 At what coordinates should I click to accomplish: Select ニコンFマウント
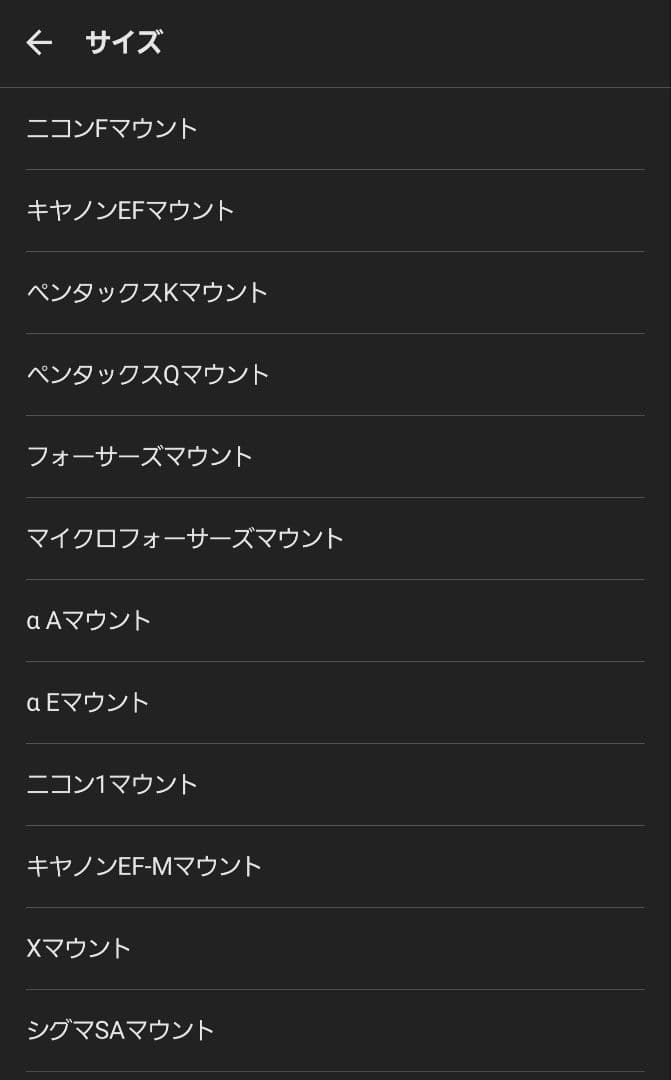[x=112, y=129]
